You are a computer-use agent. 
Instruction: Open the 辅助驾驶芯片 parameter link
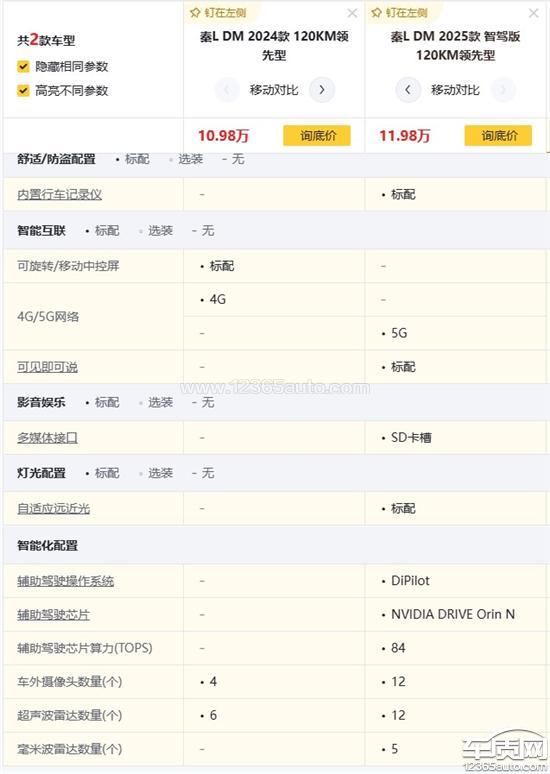point(53,615)
